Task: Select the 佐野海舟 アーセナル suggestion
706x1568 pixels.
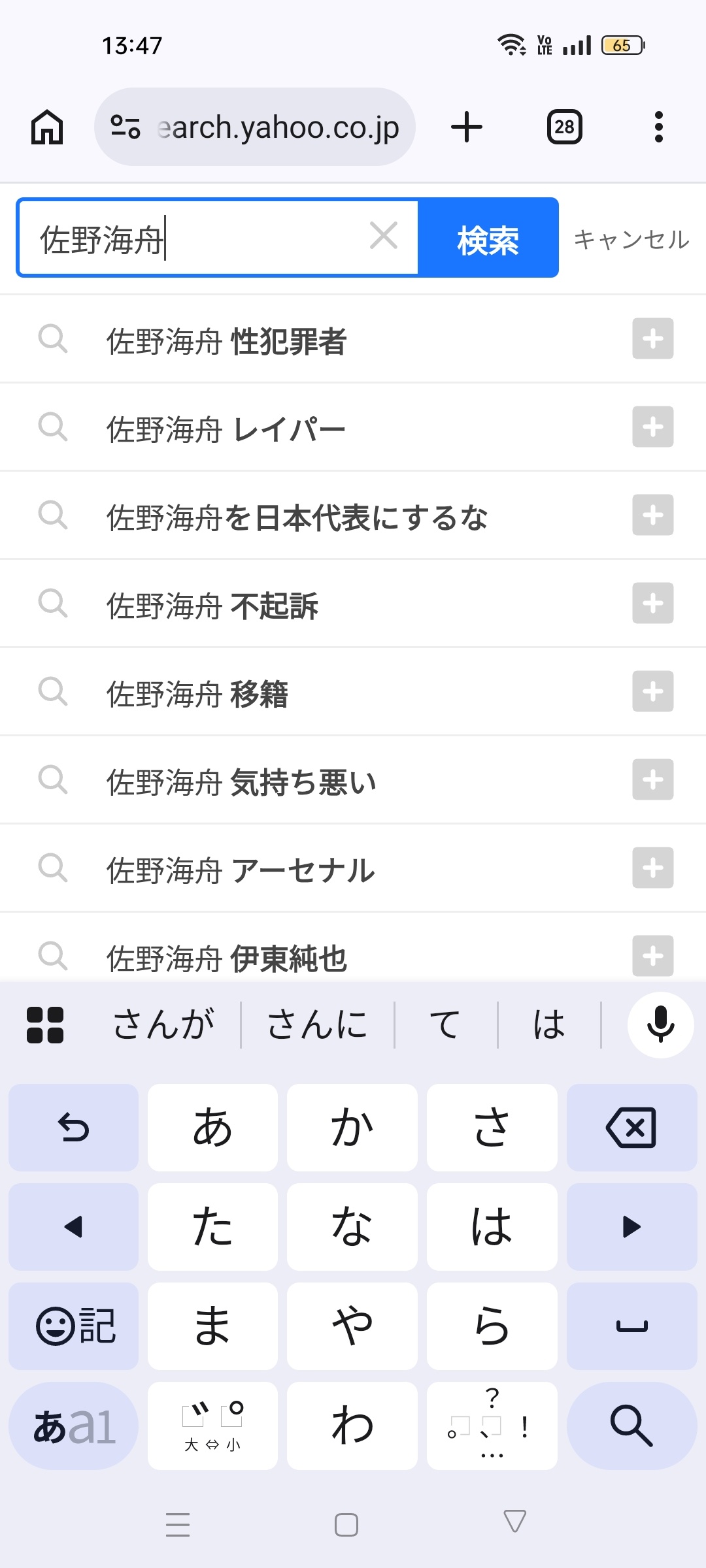Action: 353,868
